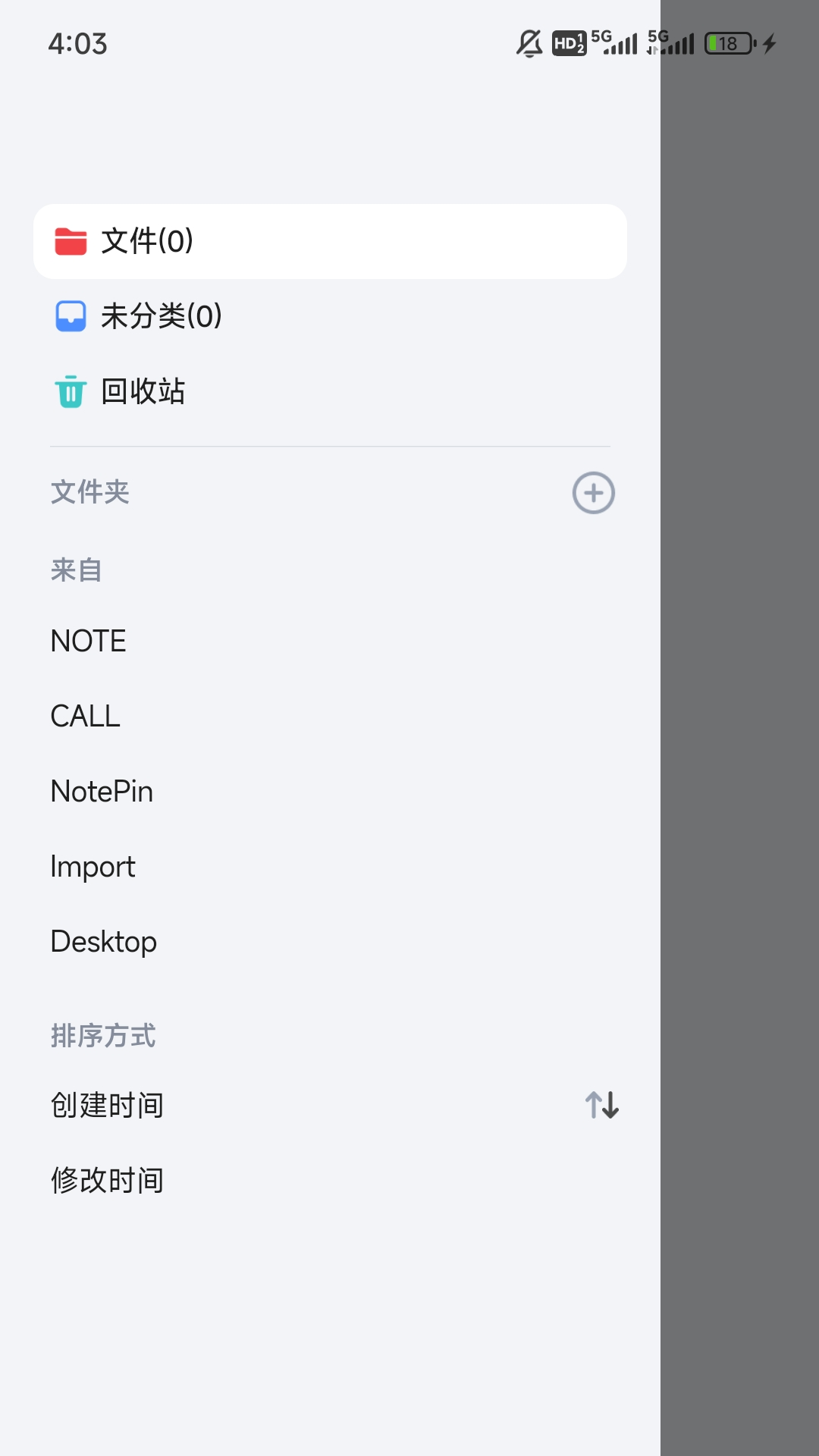Click the HD2 indicator in the status bar
The height and width of the screenshot is (1456, 819).
coord(567,44)
